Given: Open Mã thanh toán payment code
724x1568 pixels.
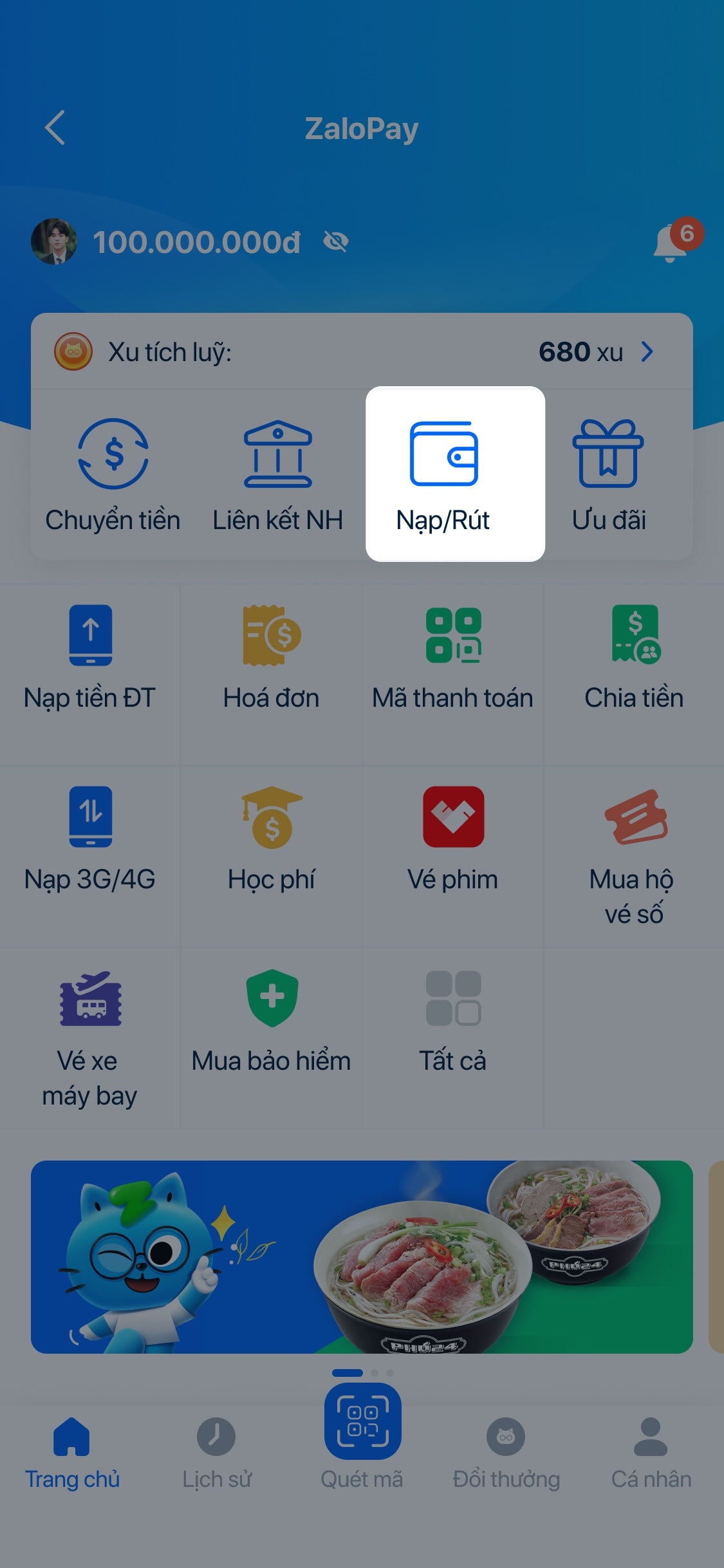Looking at the screenshot, I should tap(453, 657).
